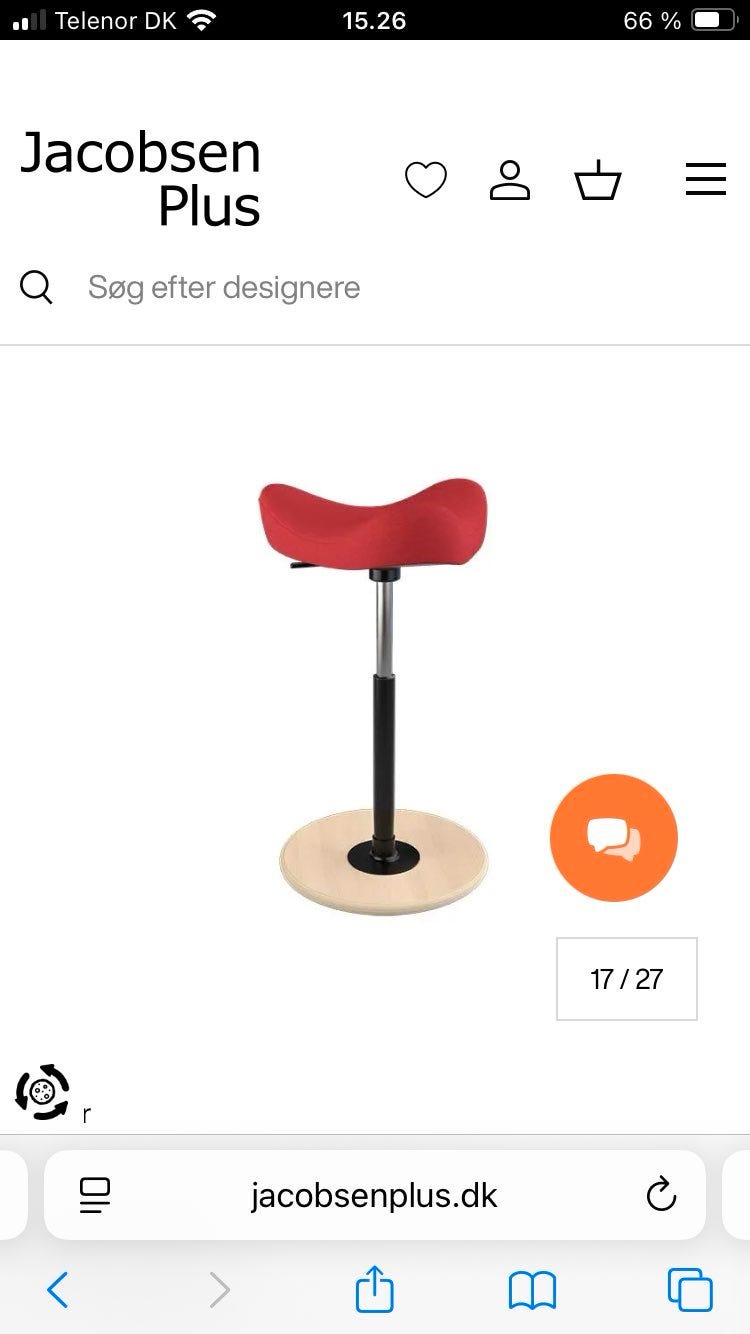
Task: Open Safari page format options
Action: [x=95, y=1195]
